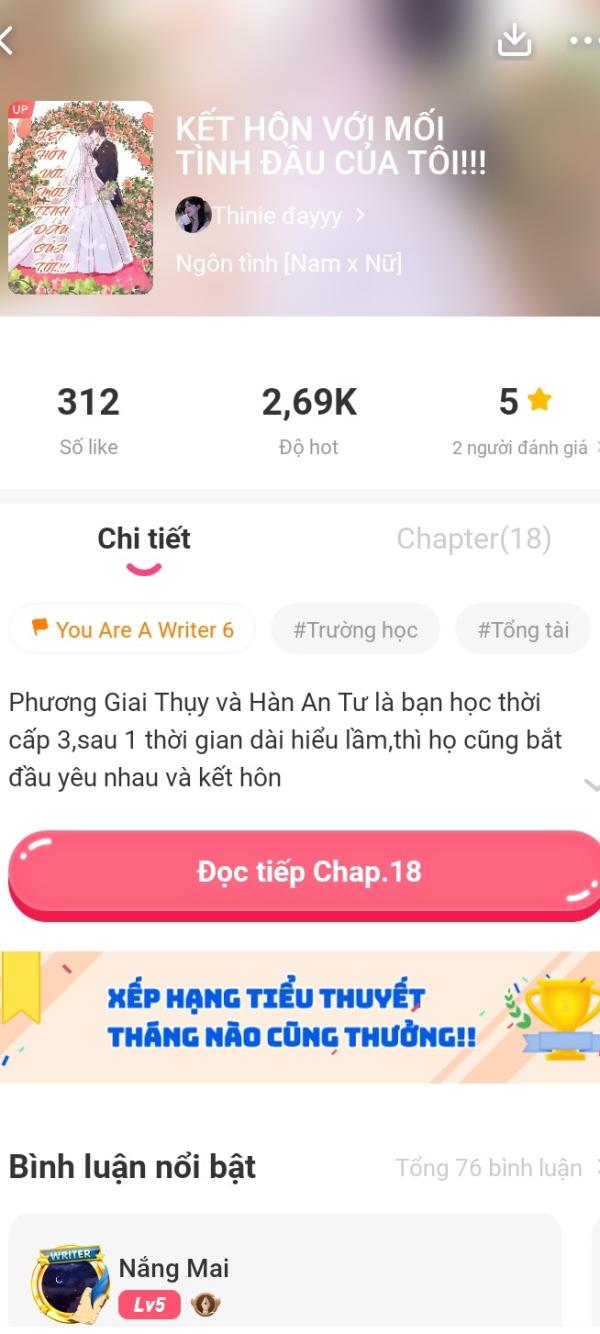Viewport: 600px width, 1334px height.
Task: Download the novel via the download icon
Action: 514,40
